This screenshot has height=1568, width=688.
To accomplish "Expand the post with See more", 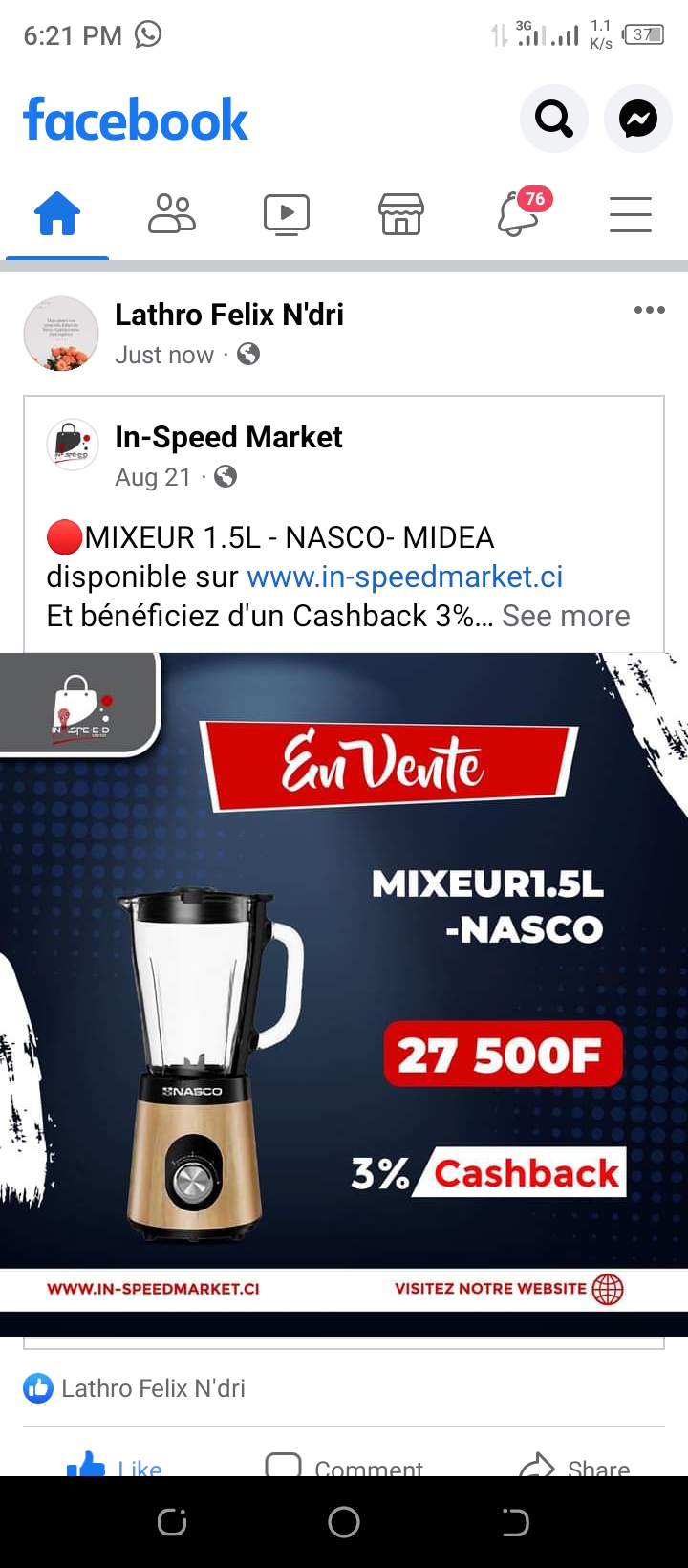I will point(566,616).
